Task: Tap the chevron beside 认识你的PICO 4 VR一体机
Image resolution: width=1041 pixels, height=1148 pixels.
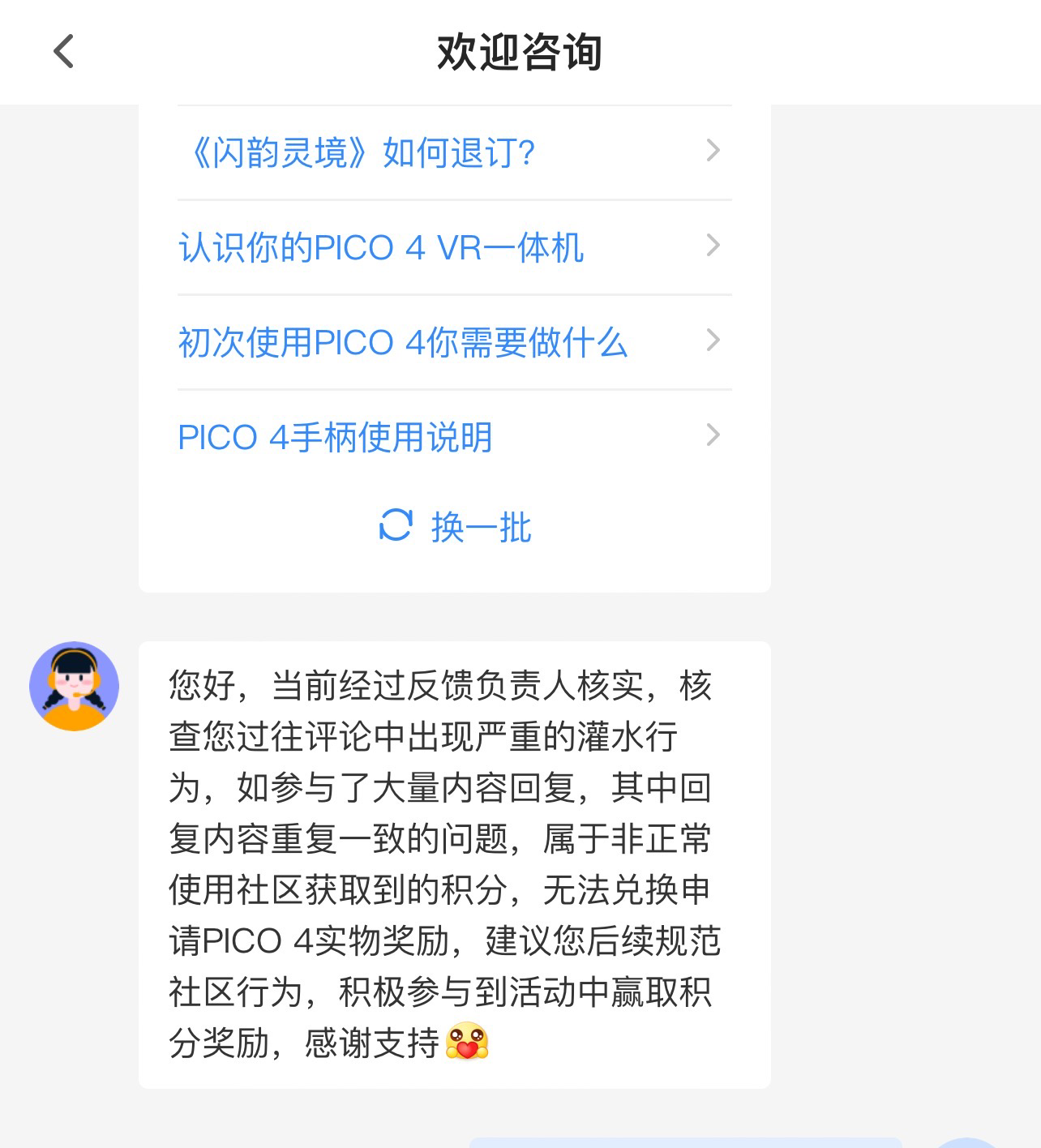Action: click(x=713, y=246)
